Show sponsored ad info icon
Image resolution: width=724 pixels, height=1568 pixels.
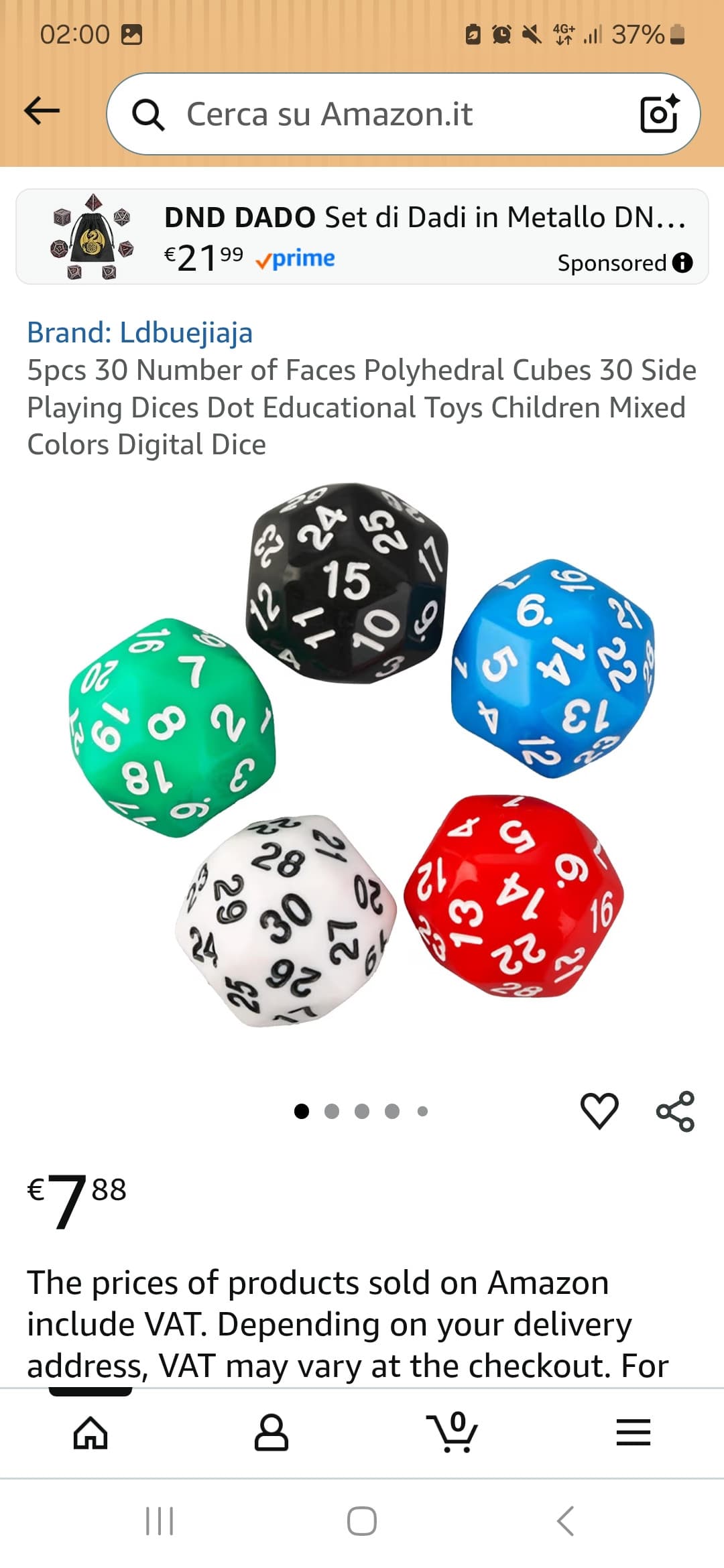click(x=682, y=263)
